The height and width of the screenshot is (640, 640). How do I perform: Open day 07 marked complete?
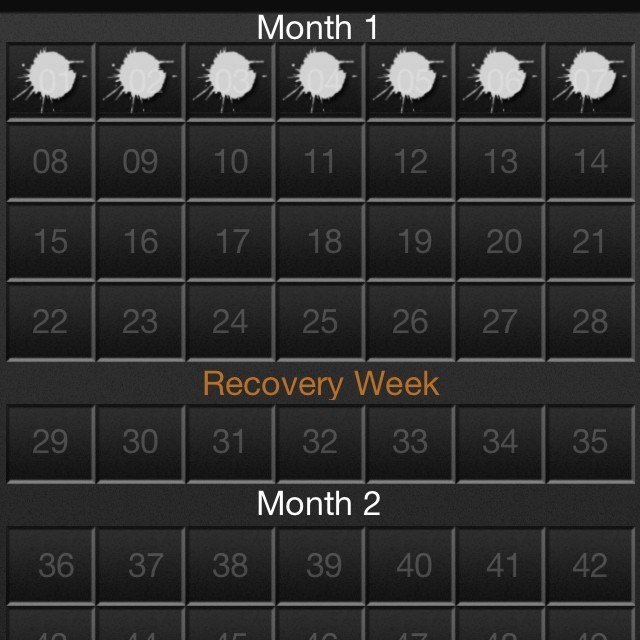pyautogui.click(x=590, y=79)
